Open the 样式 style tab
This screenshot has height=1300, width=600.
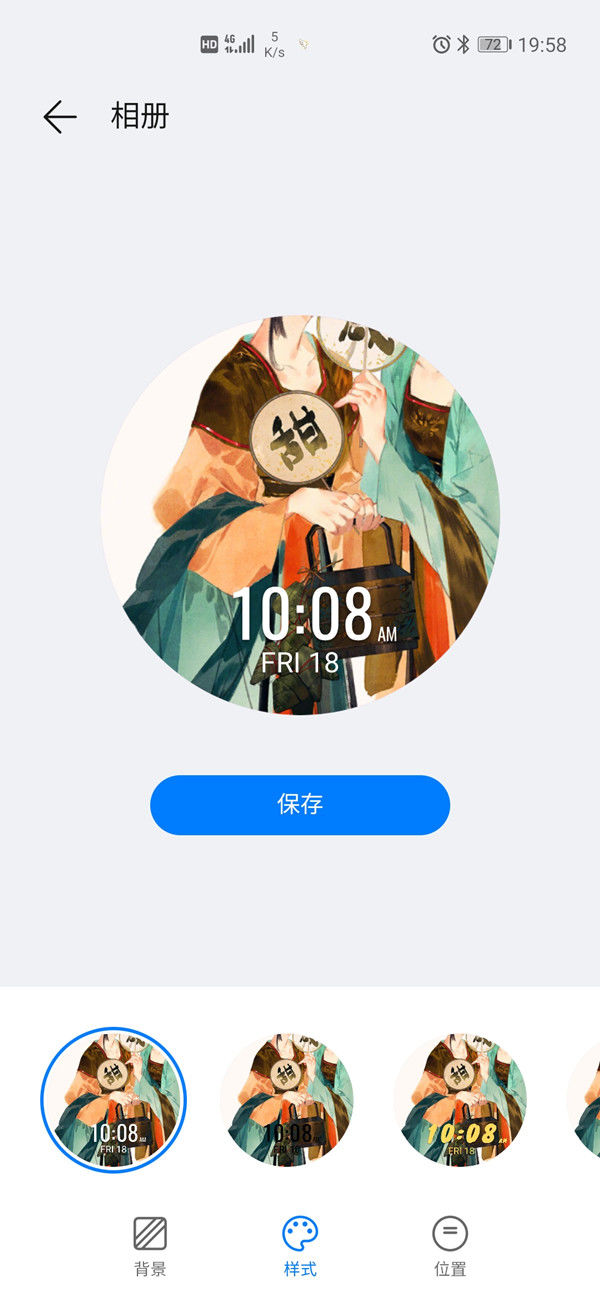click(x=300, y=1246)
